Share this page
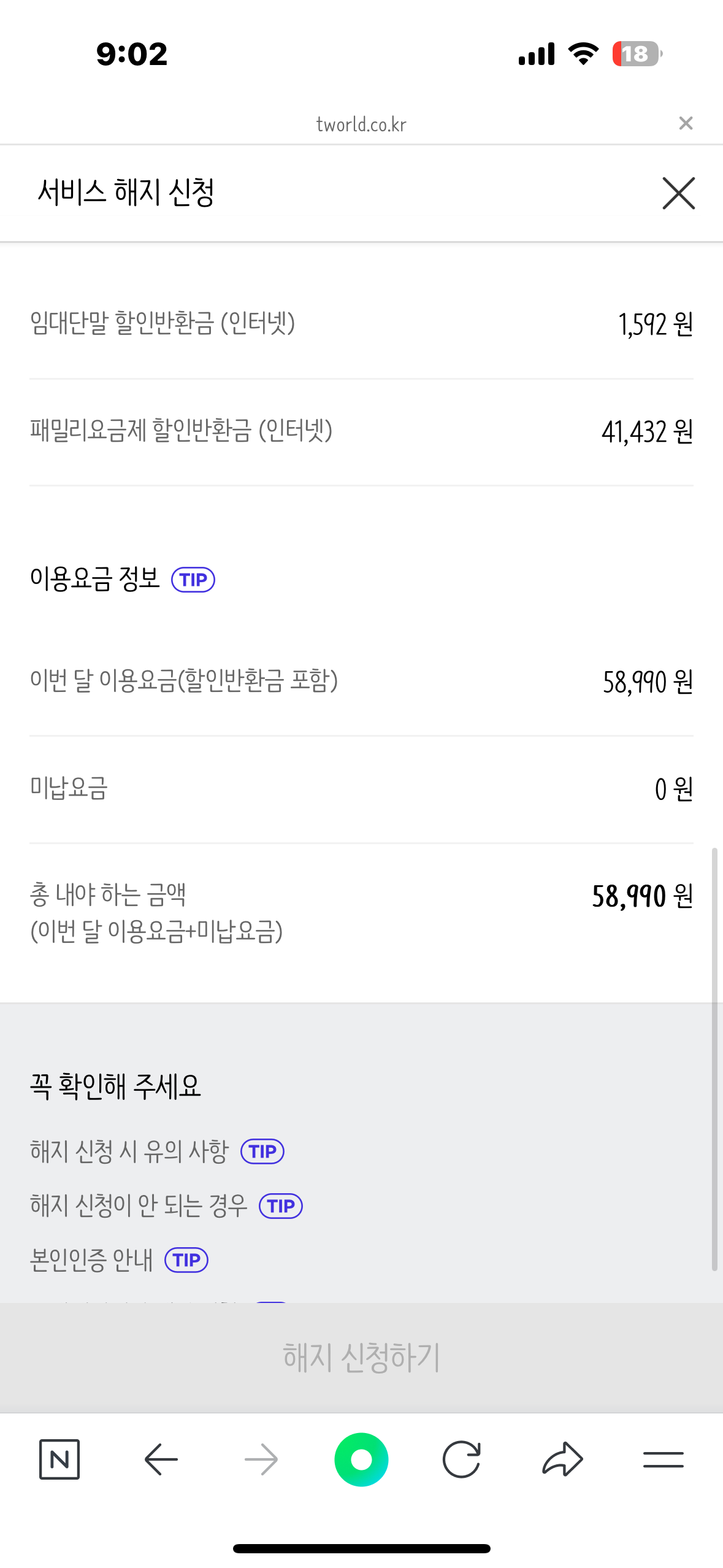 pyautogui.click(x=562, y=1459)
